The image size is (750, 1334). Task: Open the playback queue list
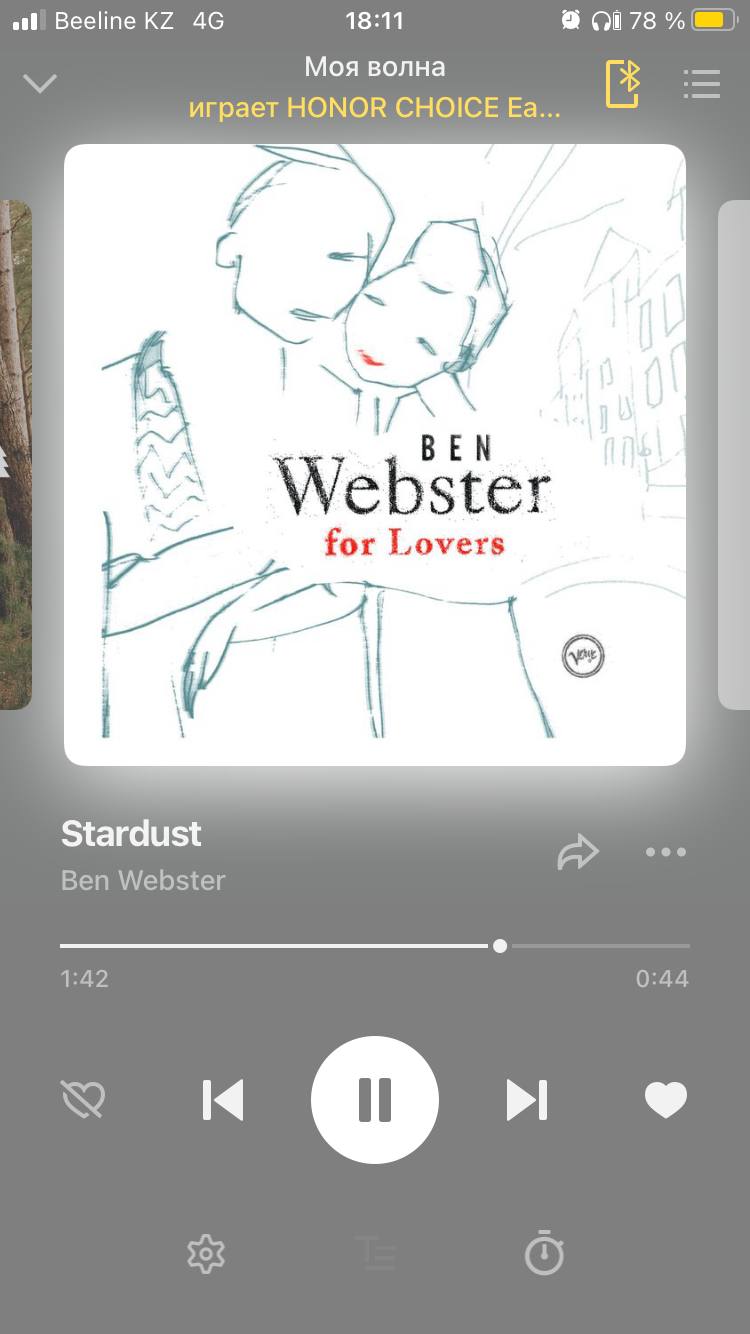pyautogui.click(x=701, y=84)
